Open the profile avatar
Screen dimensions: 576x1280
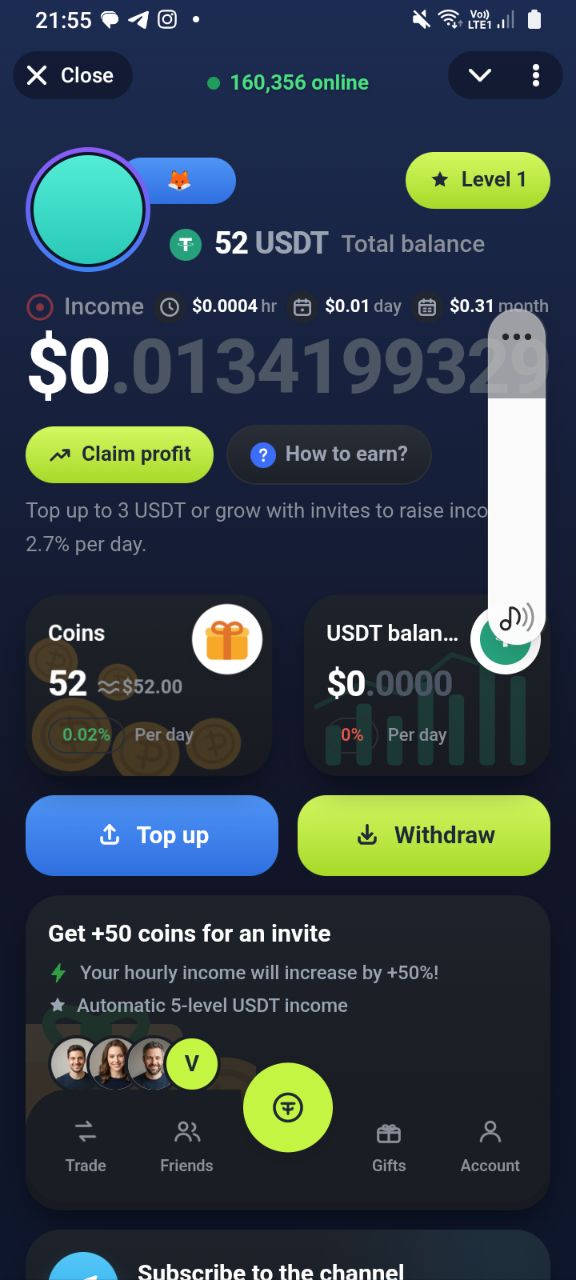pyautogui.click(x=88, y=209)
